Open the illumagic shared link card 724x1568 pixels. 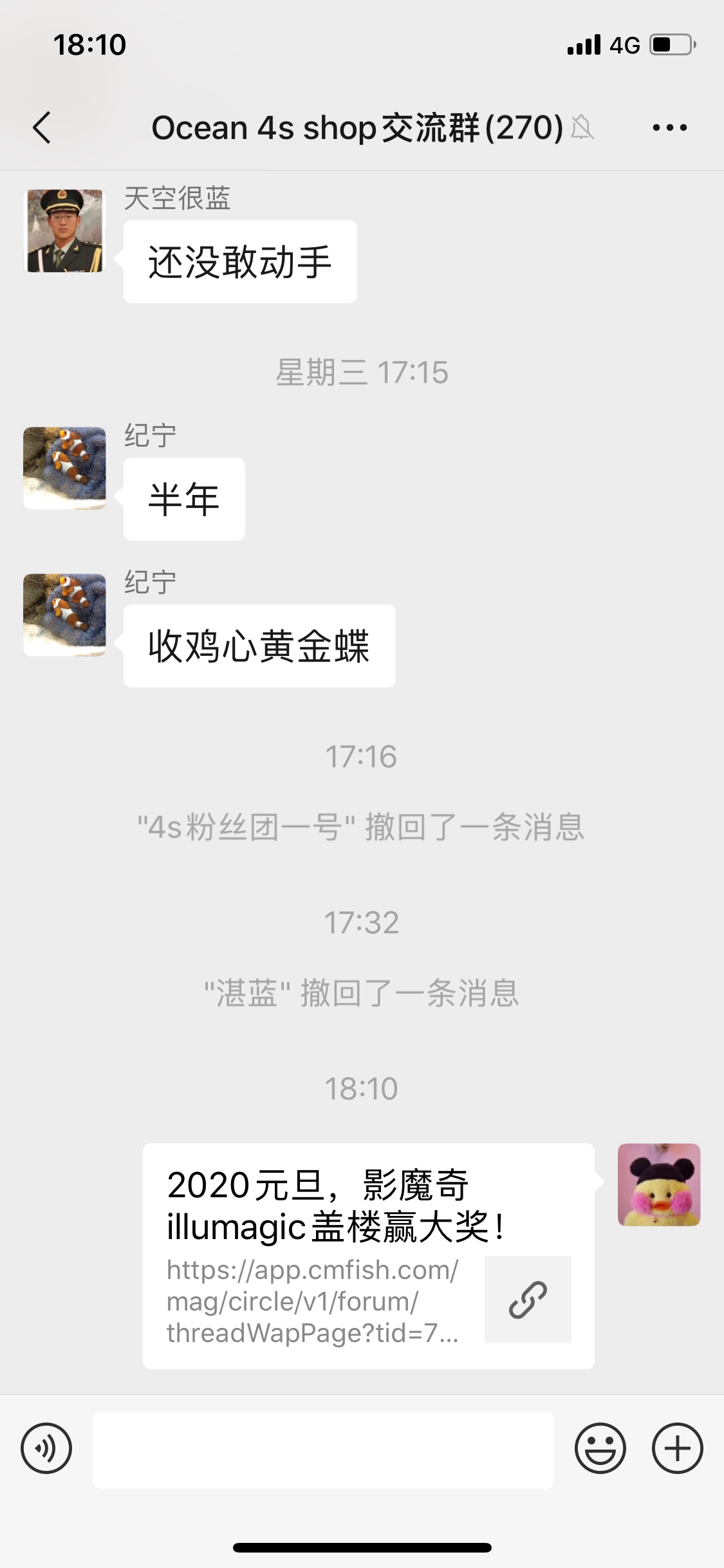coord(368,1255)
